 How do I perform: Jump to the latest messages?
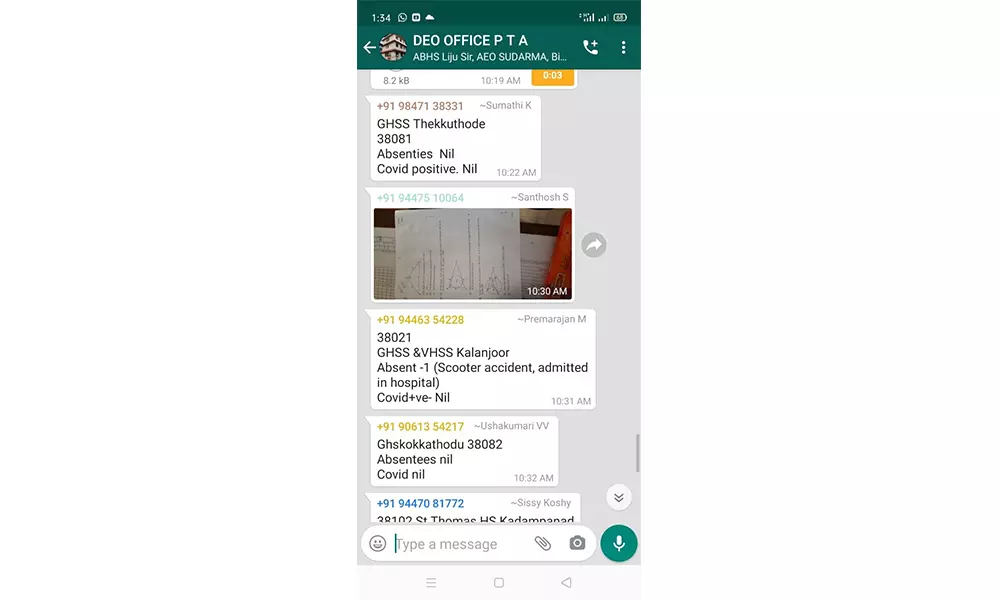618,497
